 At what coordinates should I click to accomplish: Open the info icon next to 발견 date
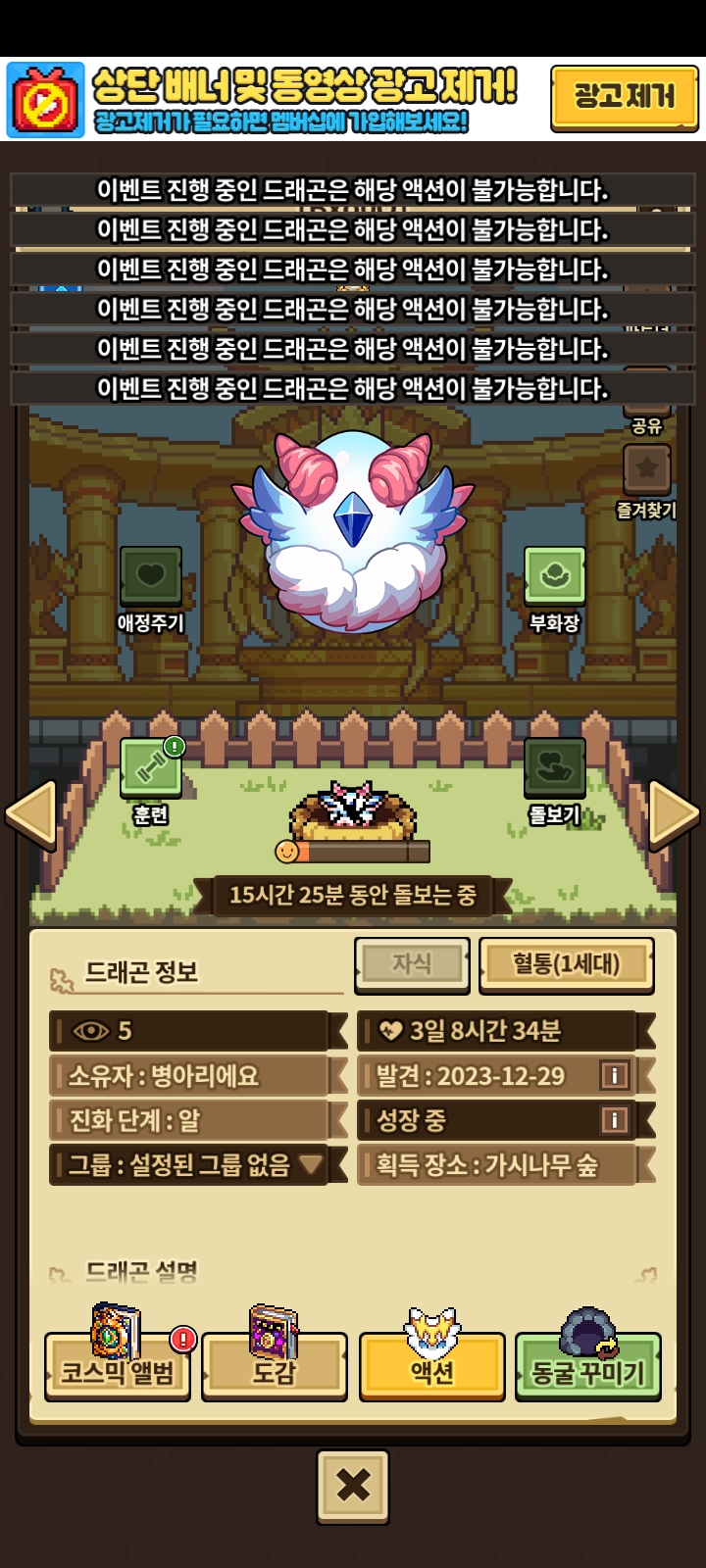tap(614, 1075)
